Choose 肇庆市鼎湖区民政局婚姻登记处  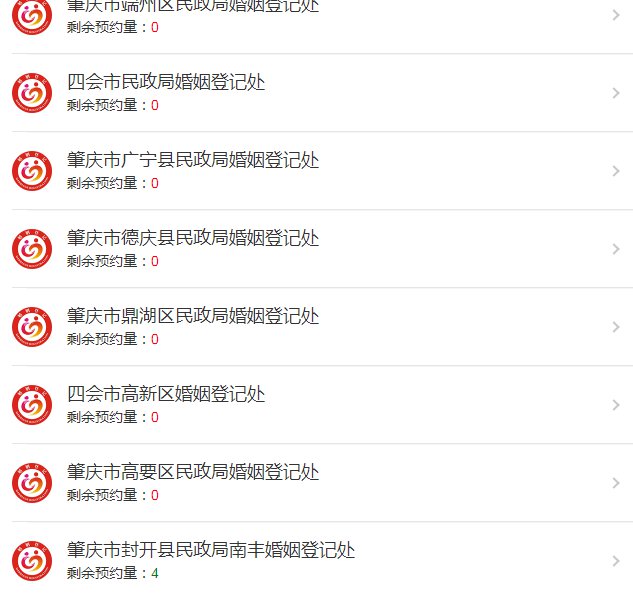316,326
